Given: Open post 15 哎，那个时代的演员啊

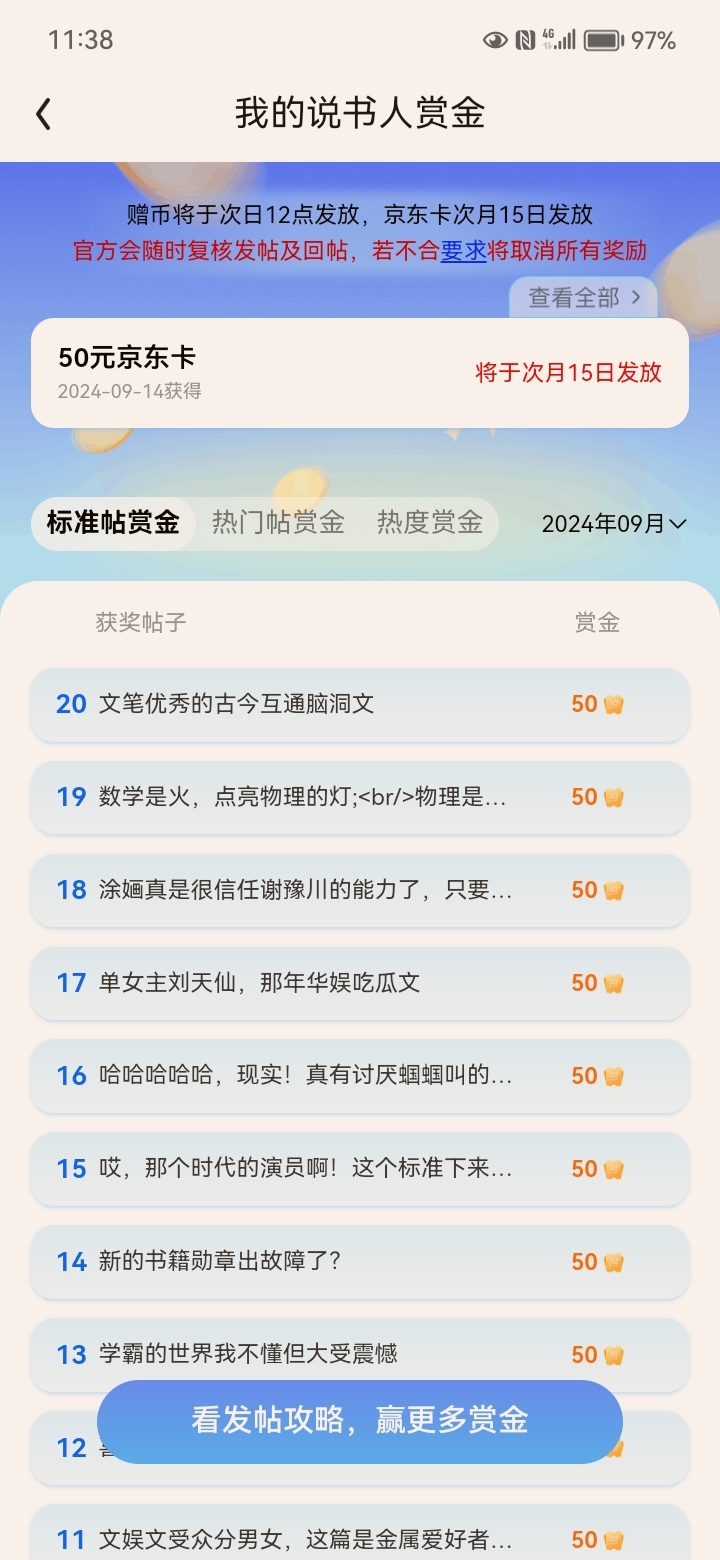Looking at the screenshot, I should tap(360, 1169).
